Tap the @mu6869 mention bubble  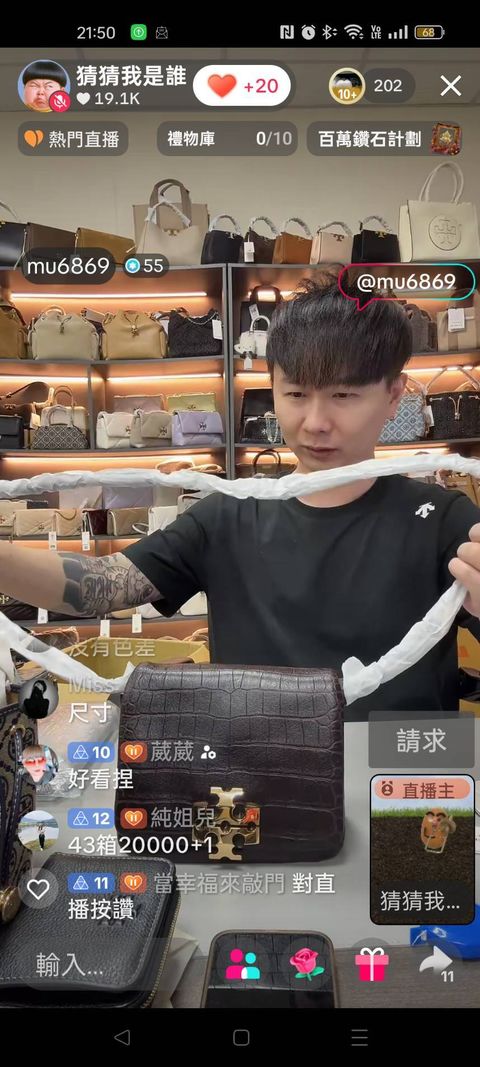[406, 282]
